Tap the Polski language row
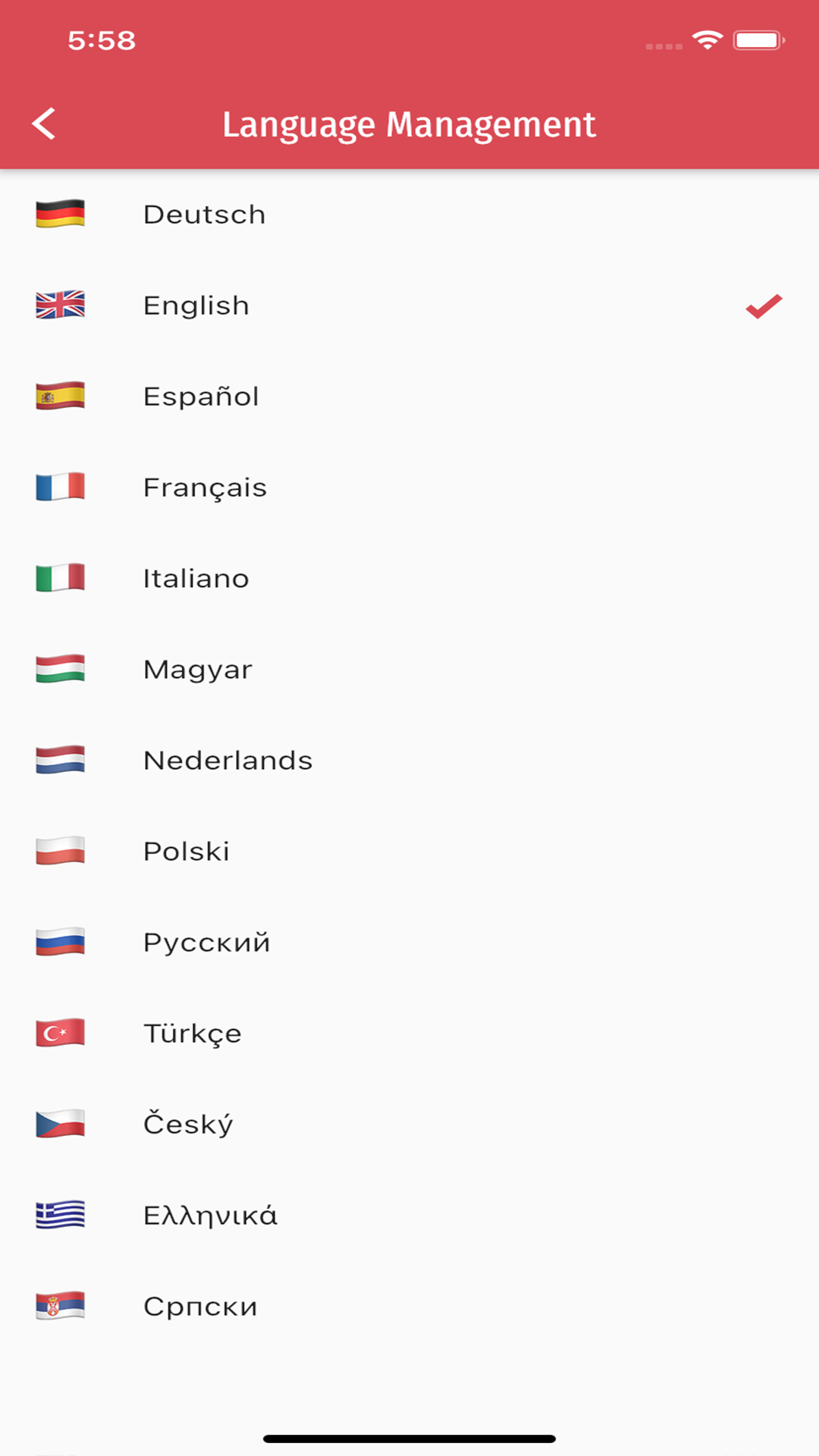This screenshot has width=819, height=1456. [x=409, y=851]
